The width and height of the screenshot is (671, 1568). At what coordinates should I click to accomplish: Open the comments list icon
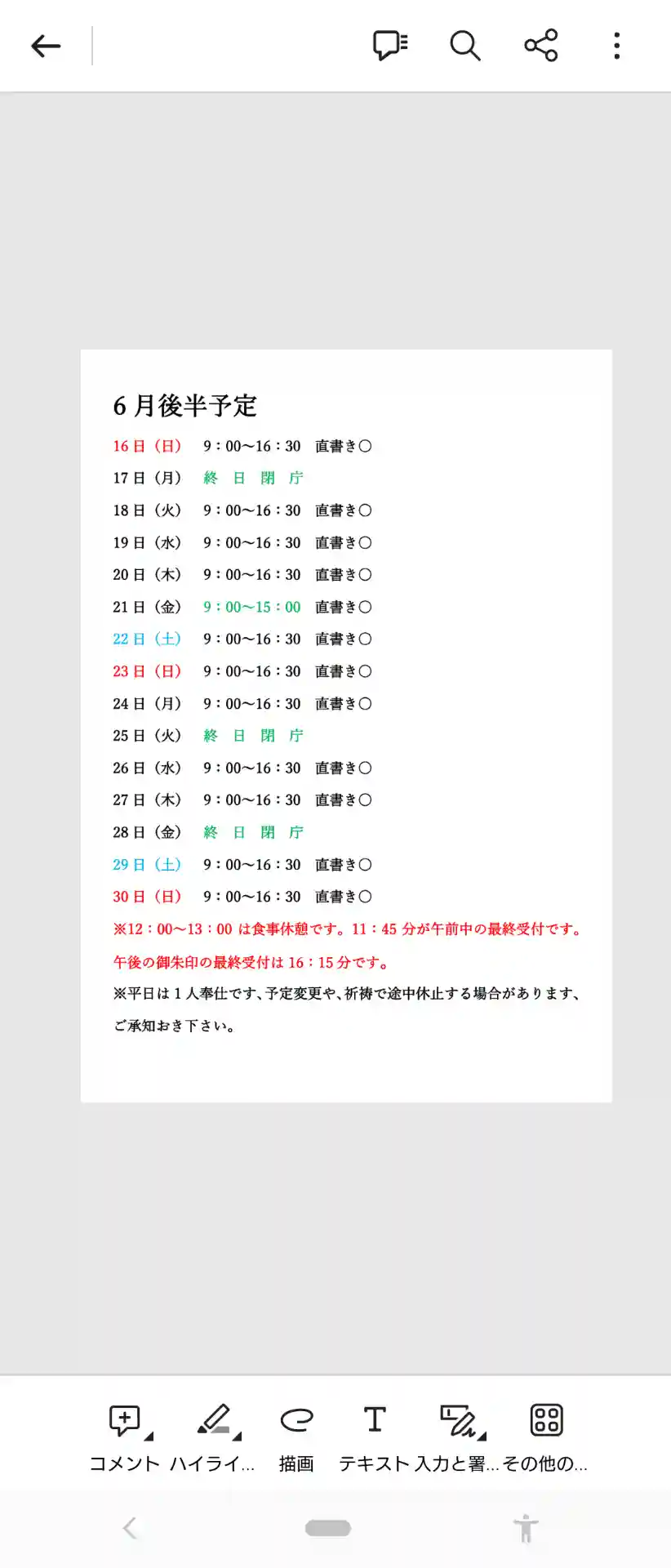(389, 46)
